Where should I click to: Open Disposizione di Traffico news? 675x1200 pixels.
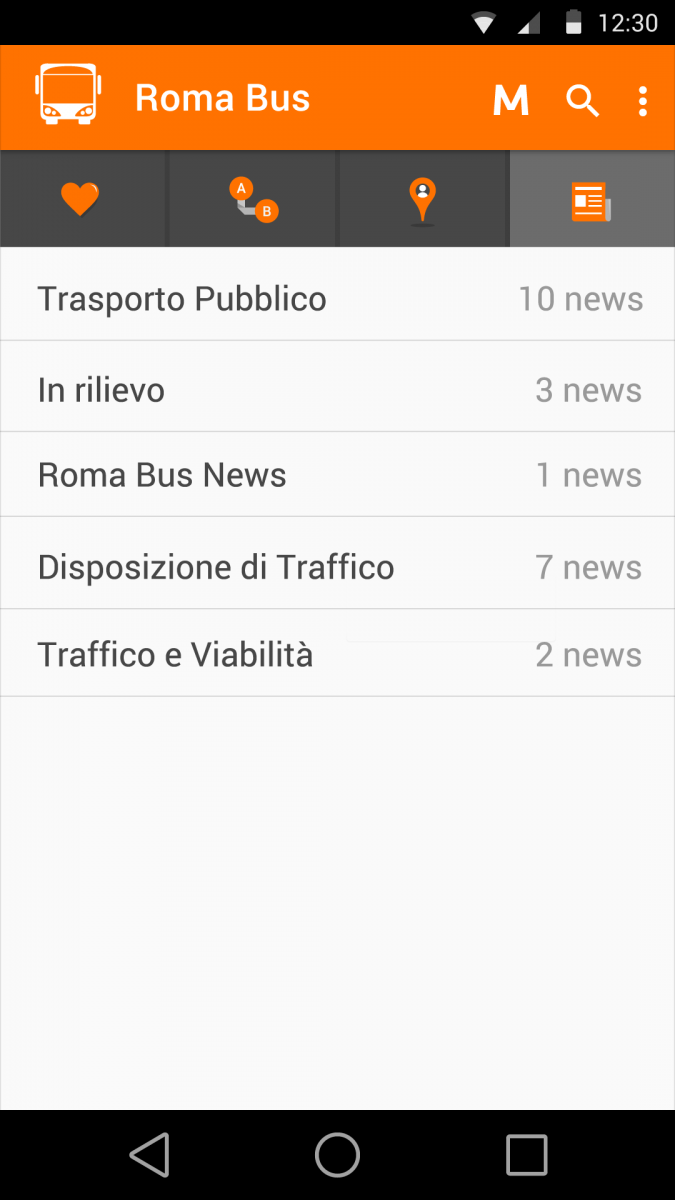(337, 567)
